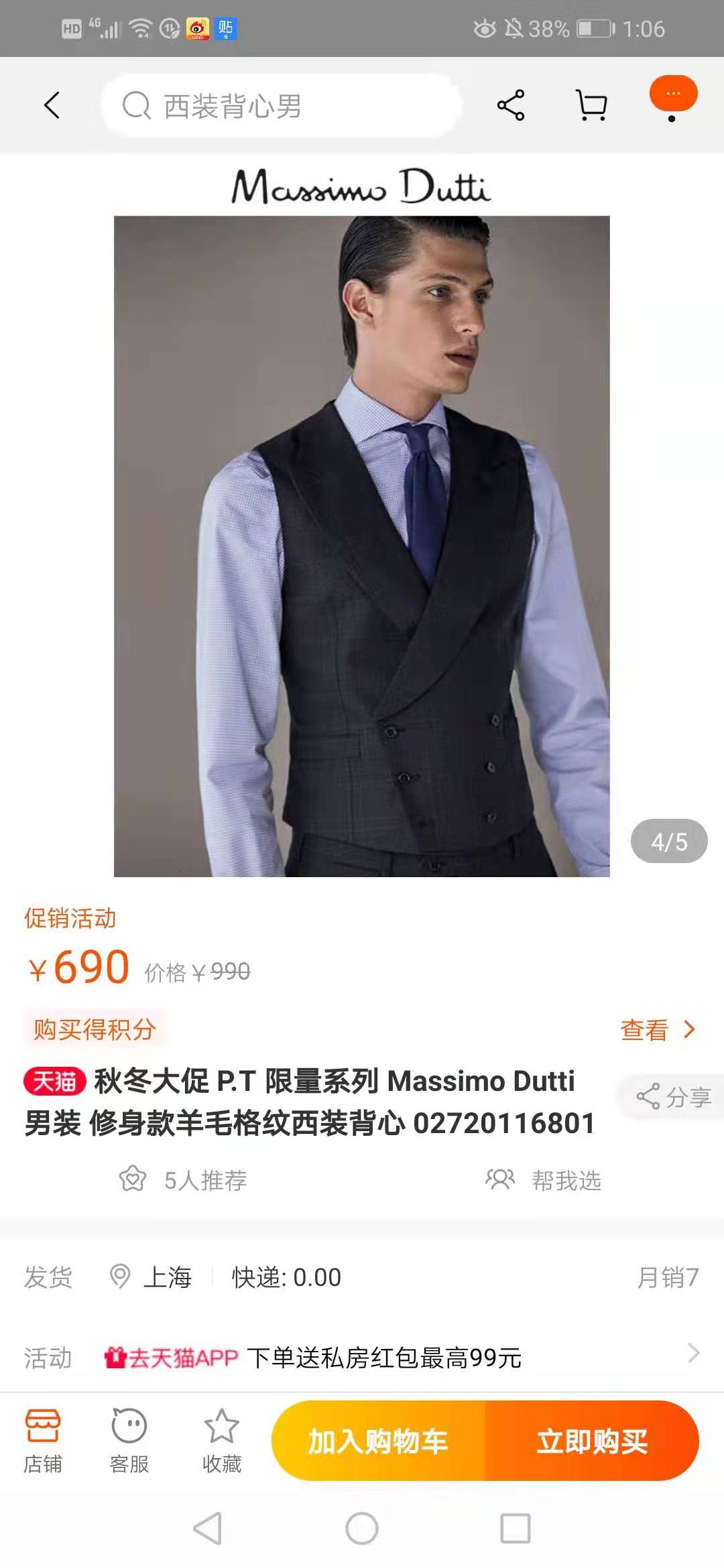The width and height of the screenshot is (724, 1568).
Task: Tap the location pin icon next to 上海
Action: (x=119, y=1277)
